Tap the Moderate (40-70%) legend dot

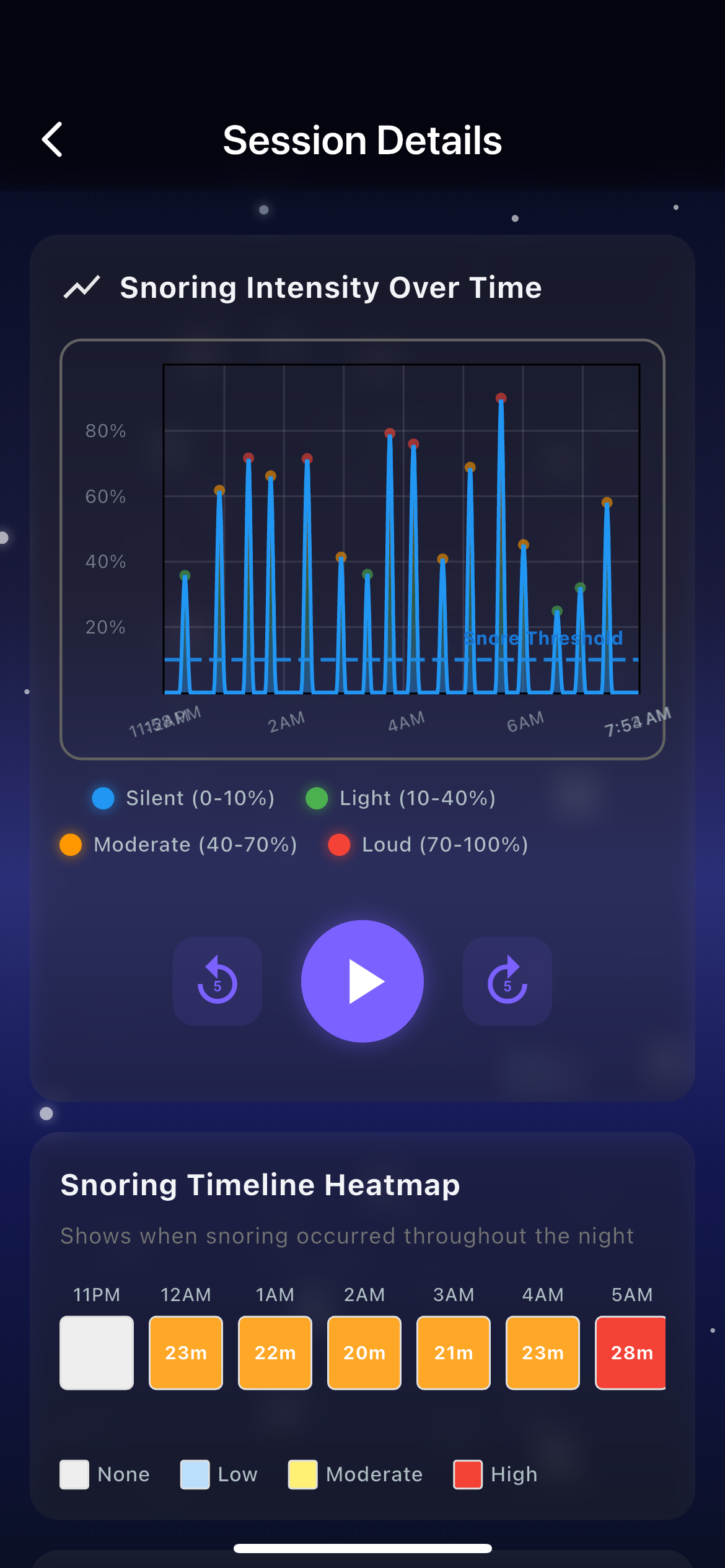coord(69,844)
